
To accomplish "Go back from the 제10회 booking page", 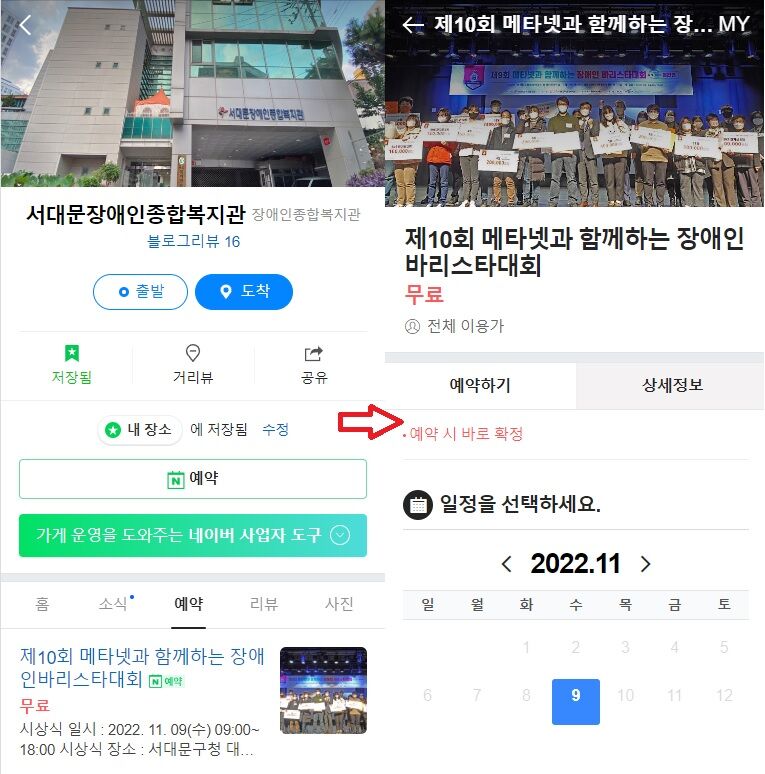I will (412, 25).
